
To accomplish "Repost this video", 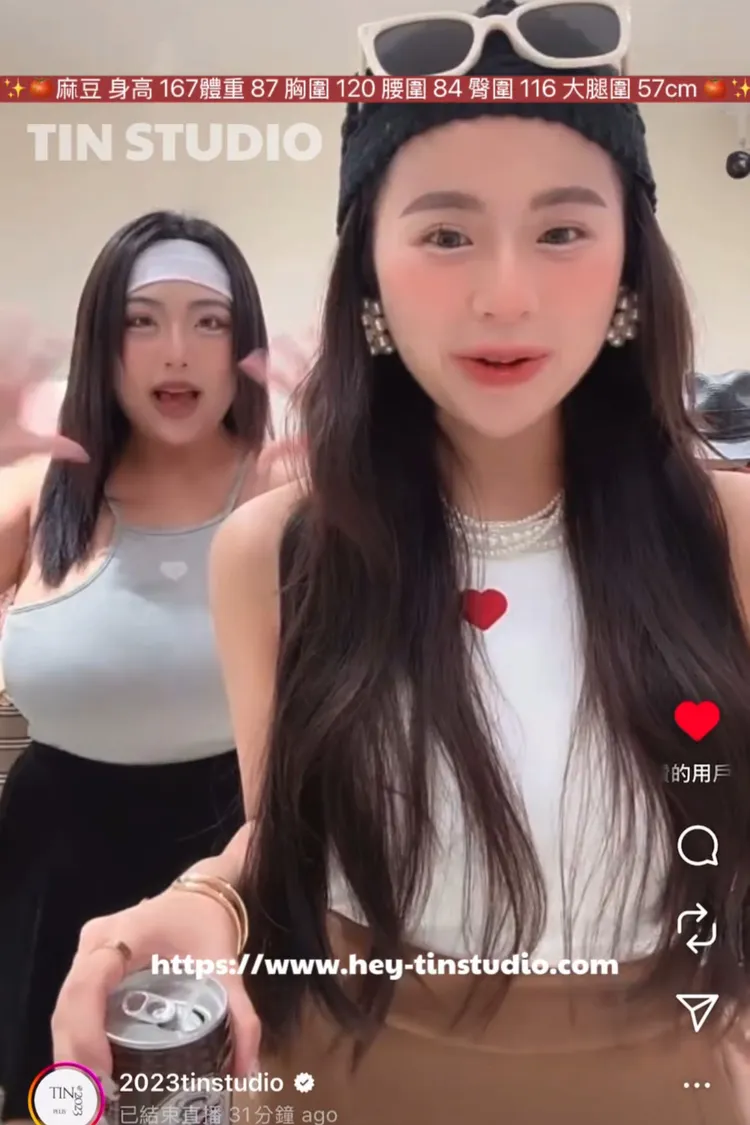I will (x=697, y=927).
